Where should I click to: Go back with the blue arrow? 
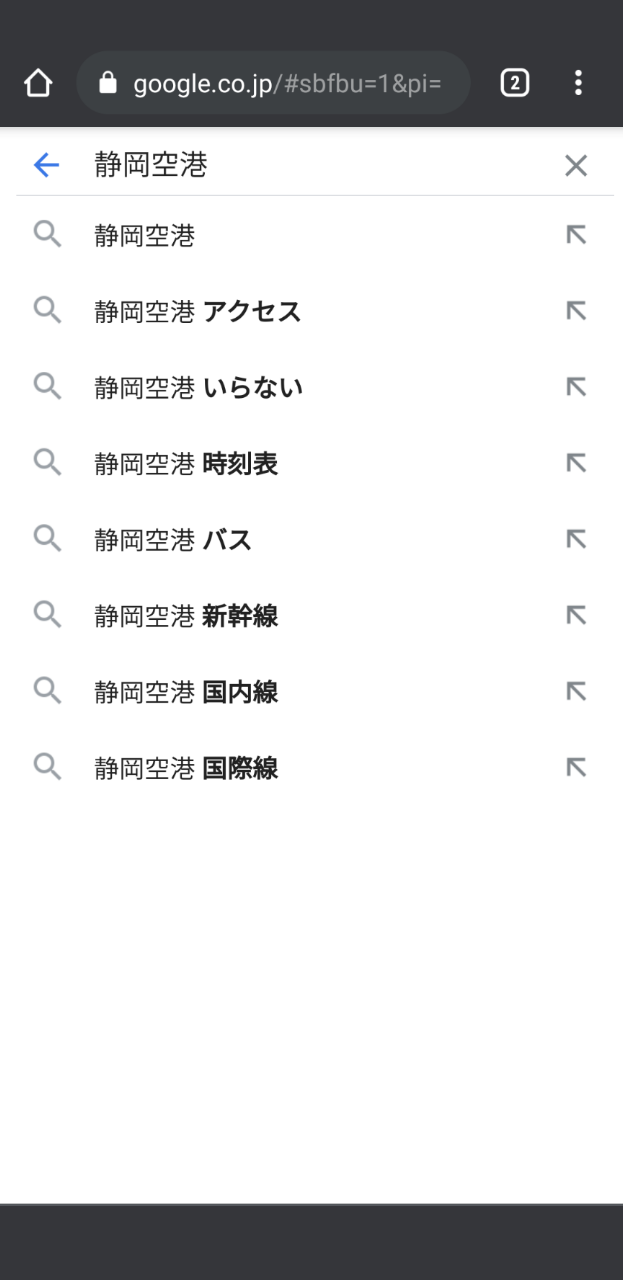[46, 165]
